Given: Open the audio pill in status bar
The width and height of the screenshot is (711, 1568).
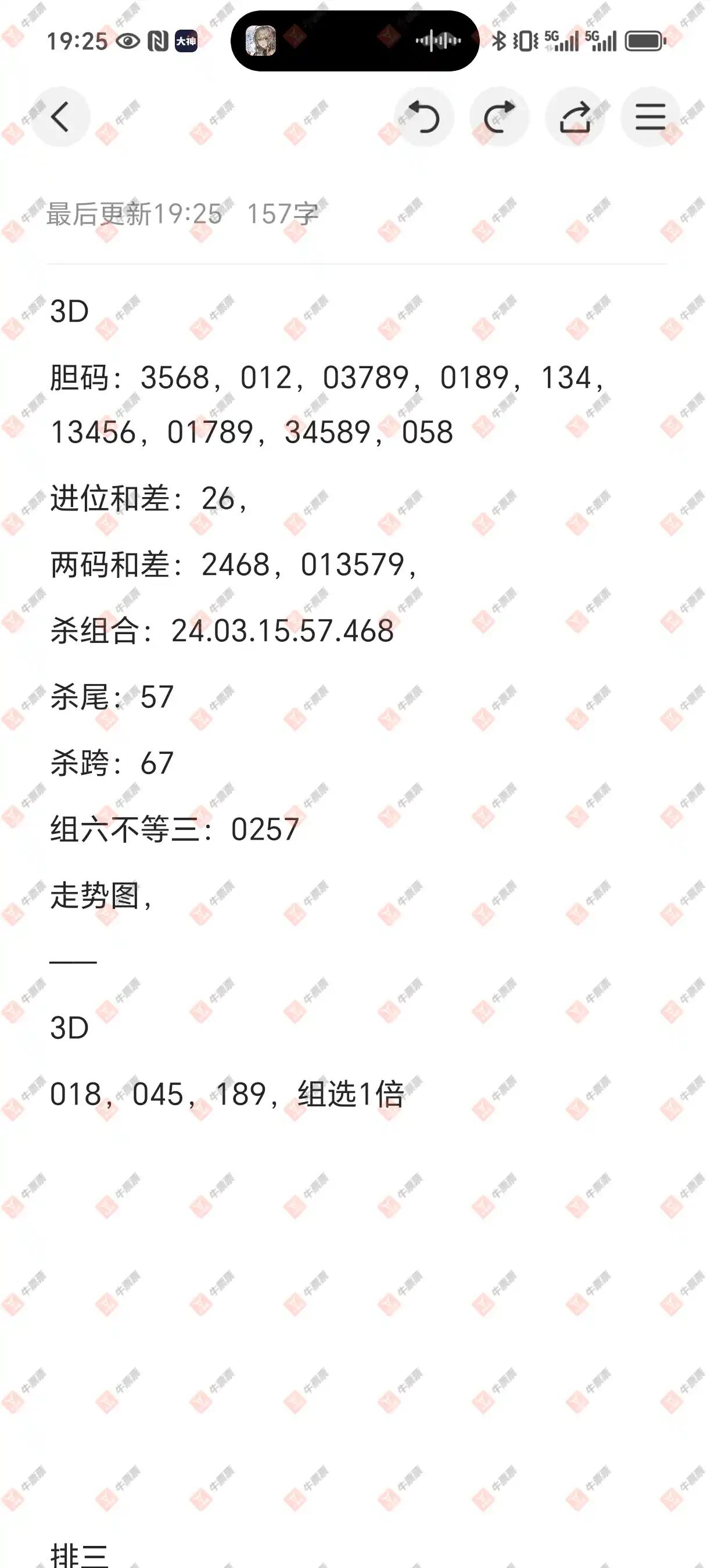Looking at the screenshot, I should point(355,41).
